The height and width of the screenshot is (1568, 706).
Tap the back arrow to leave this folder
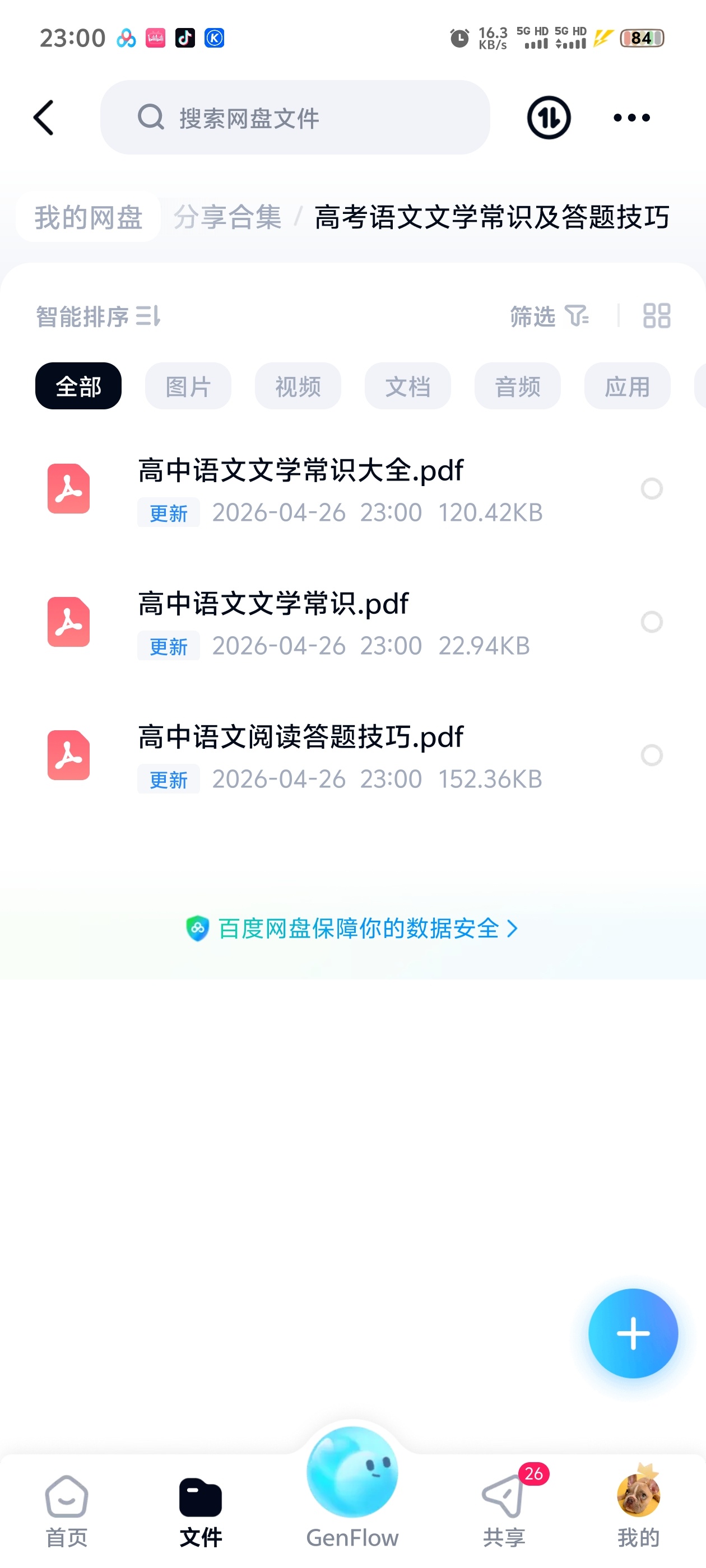click(x=44, y=118)
